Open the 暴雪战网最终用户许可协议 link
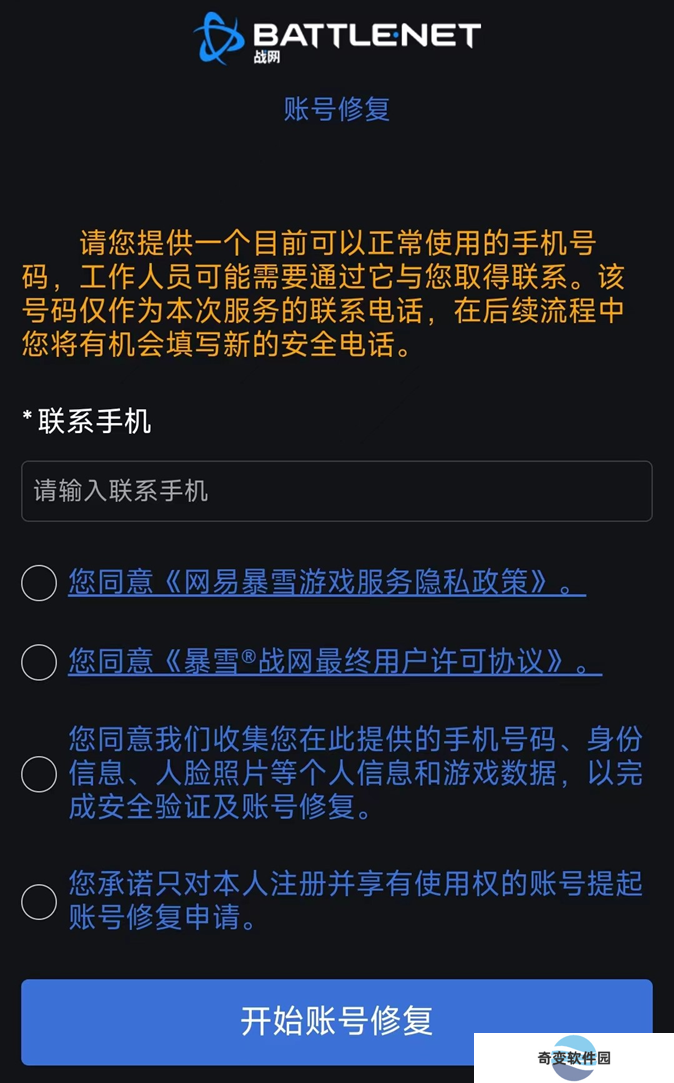The image size is (674, 1083). (x=335, y=662)
